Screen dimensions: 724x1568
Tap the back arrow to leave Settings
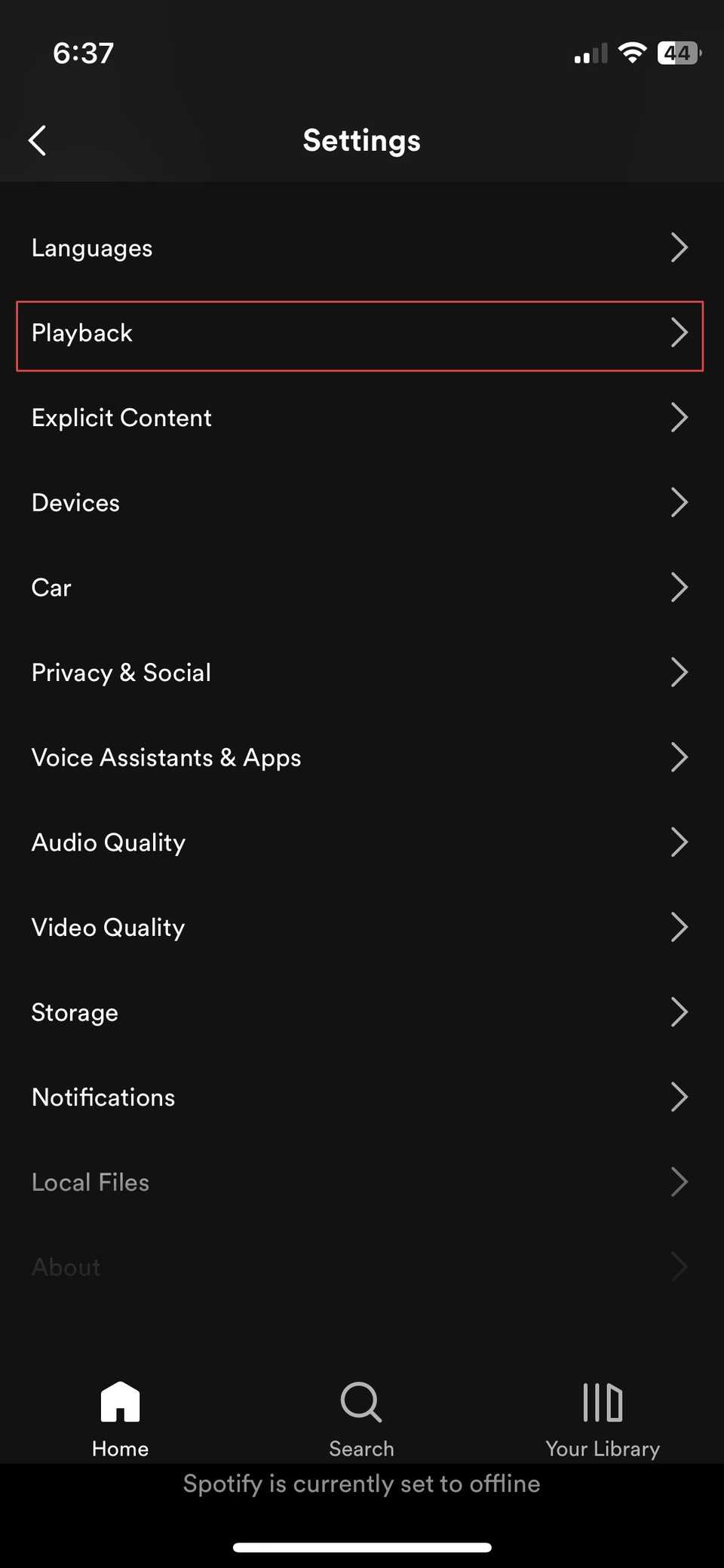[38, 140]
